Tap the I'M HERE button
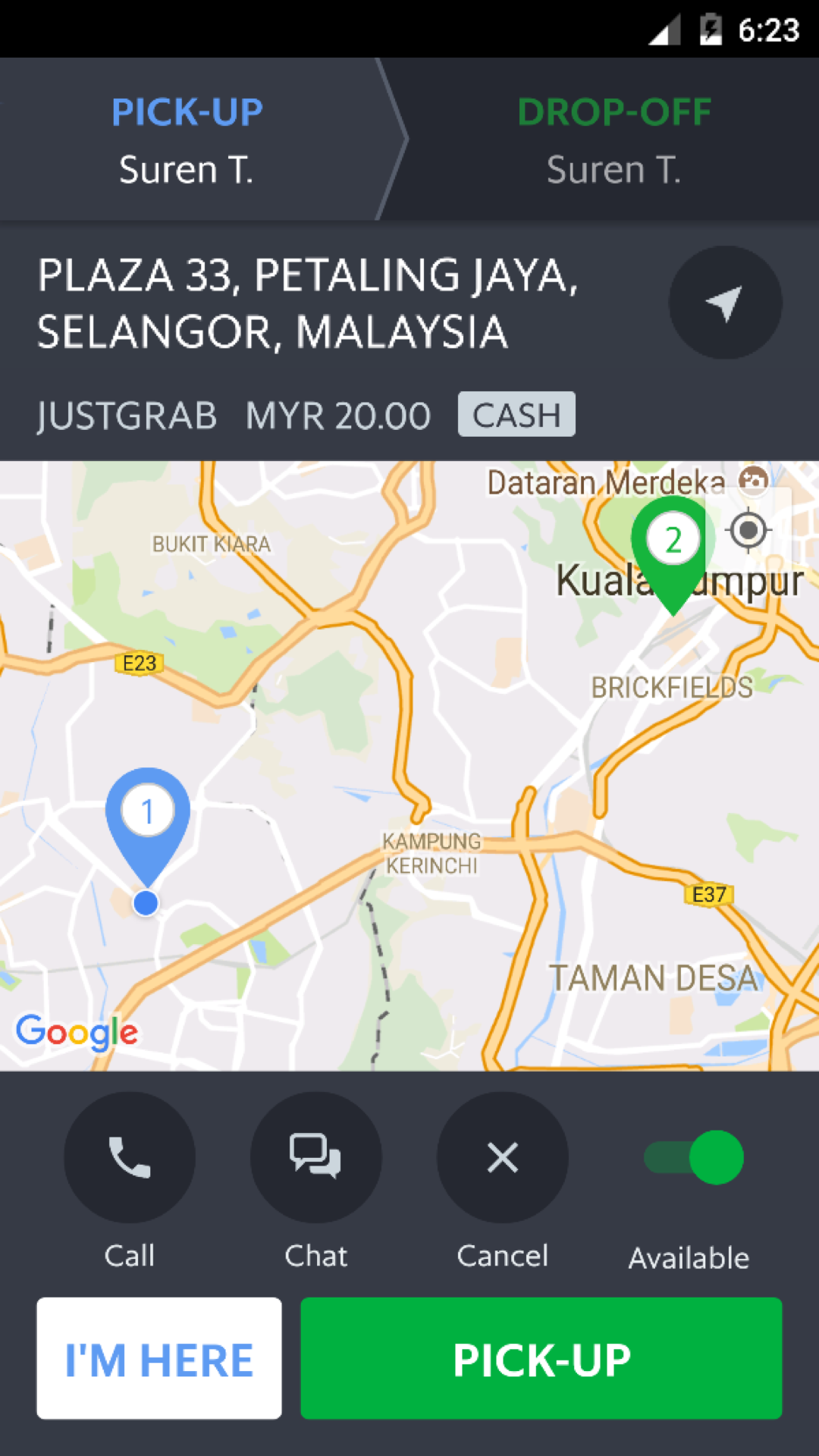The image size is (819, 1456). pyautogui.click(x=159, y=1358)
